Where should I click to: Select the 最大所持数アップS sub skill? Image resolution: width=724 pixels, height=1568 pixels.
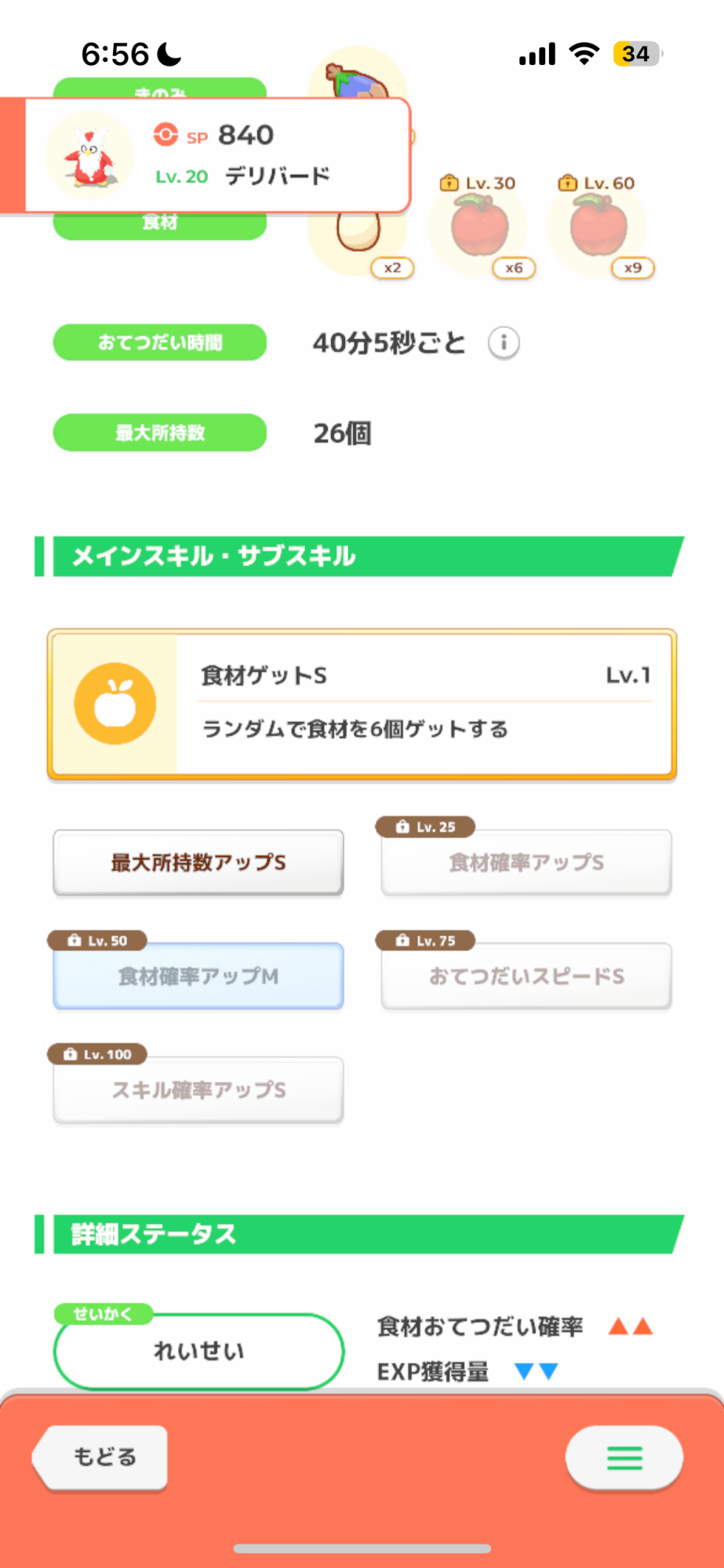coord(198,862)
